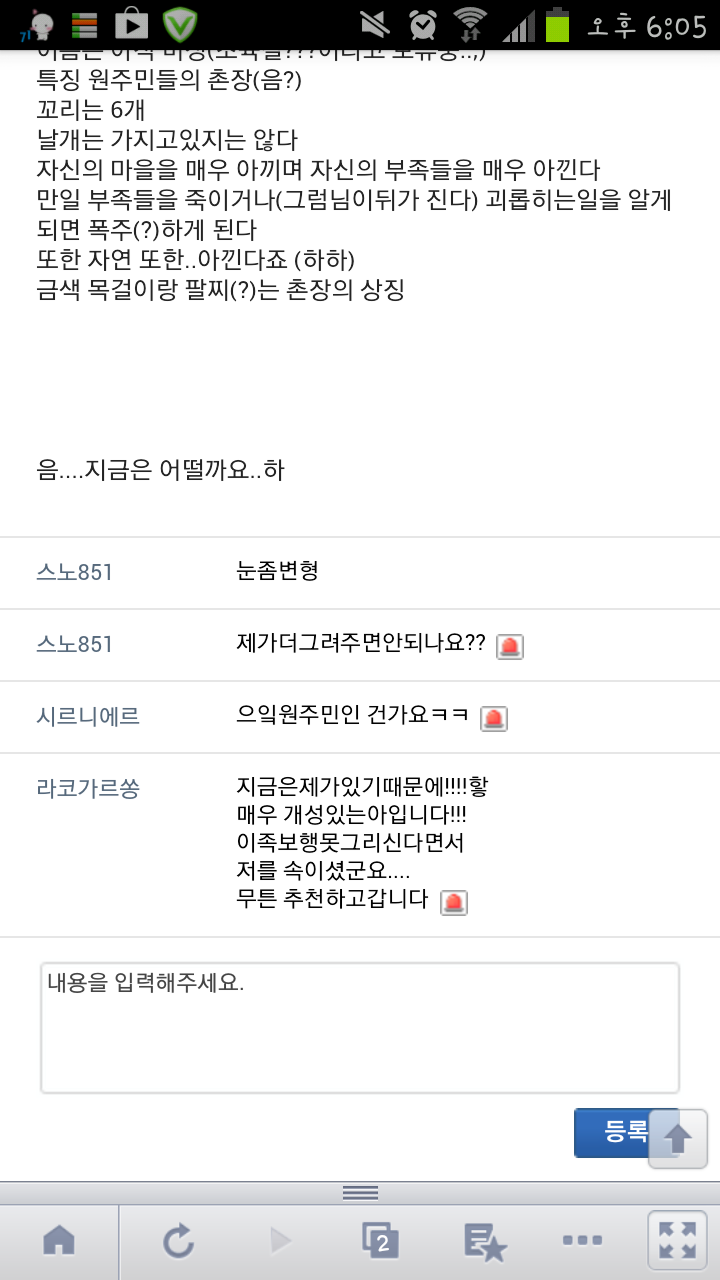Enter full screen mode
Viewport: 720px width, 1280px height.
coord(677,1241)
